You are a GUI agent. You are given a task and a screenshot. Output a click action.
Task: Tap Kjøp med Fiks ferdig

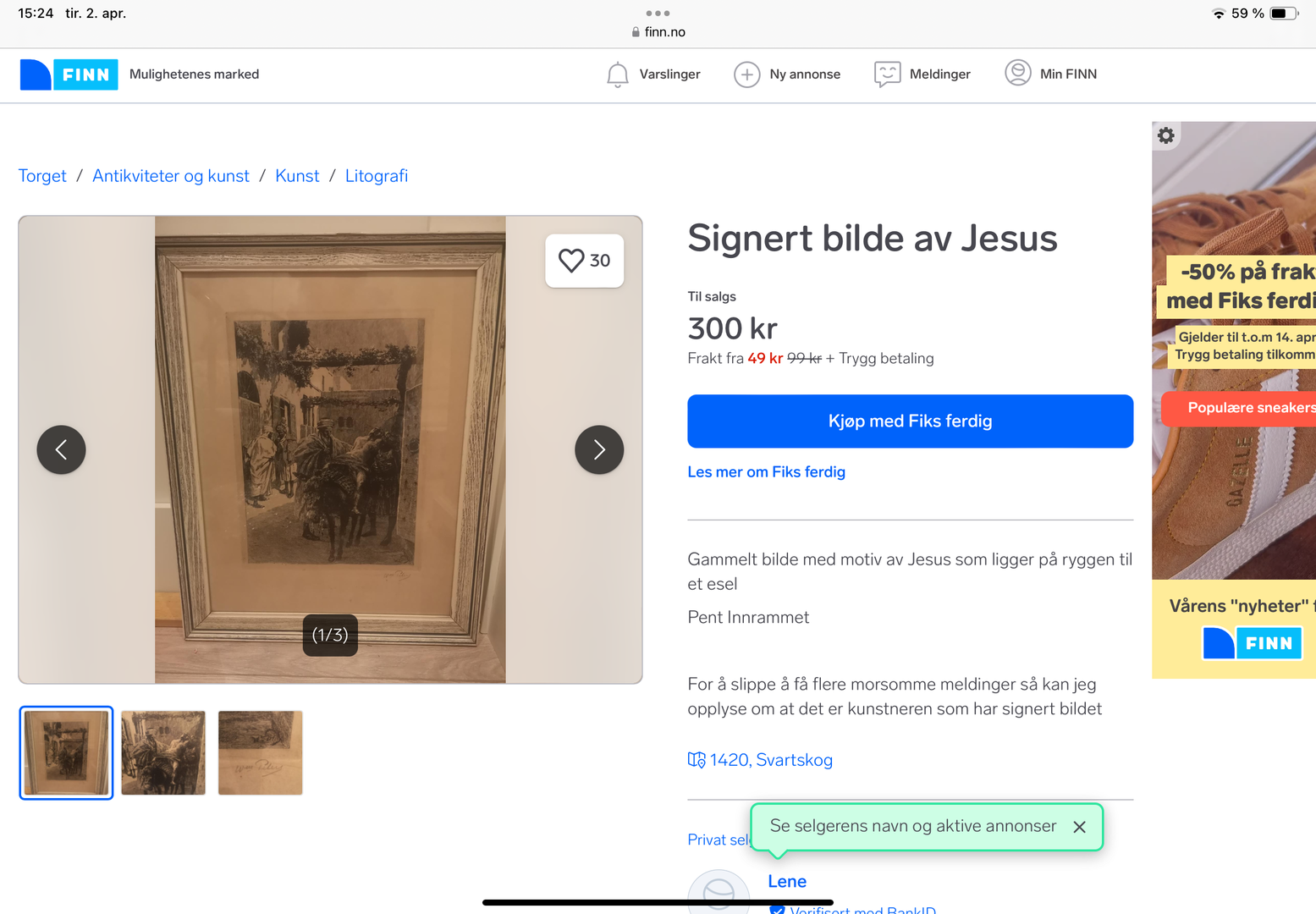click(x=910, y=421)
